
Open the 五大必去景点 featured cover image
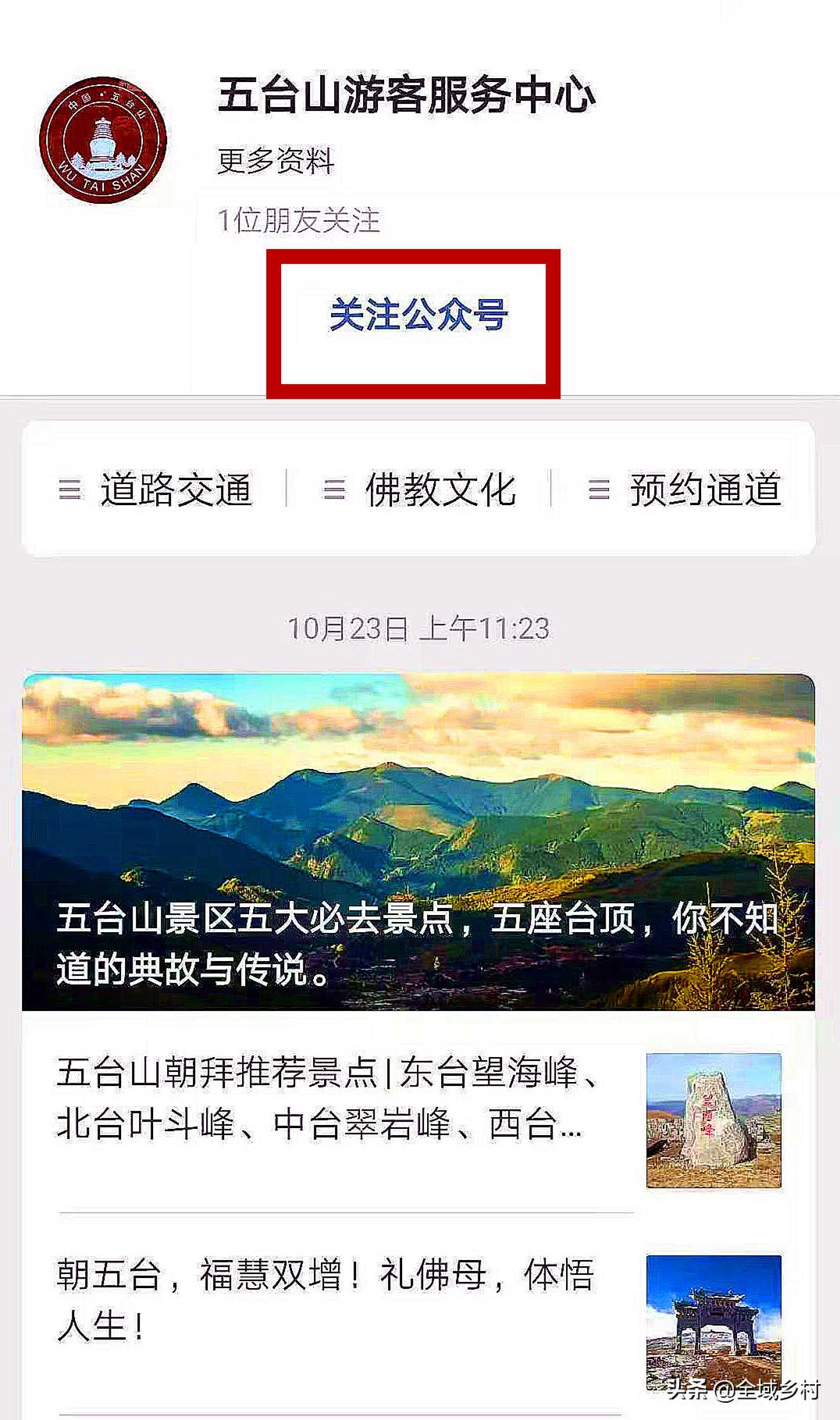(x=420, y=839)
